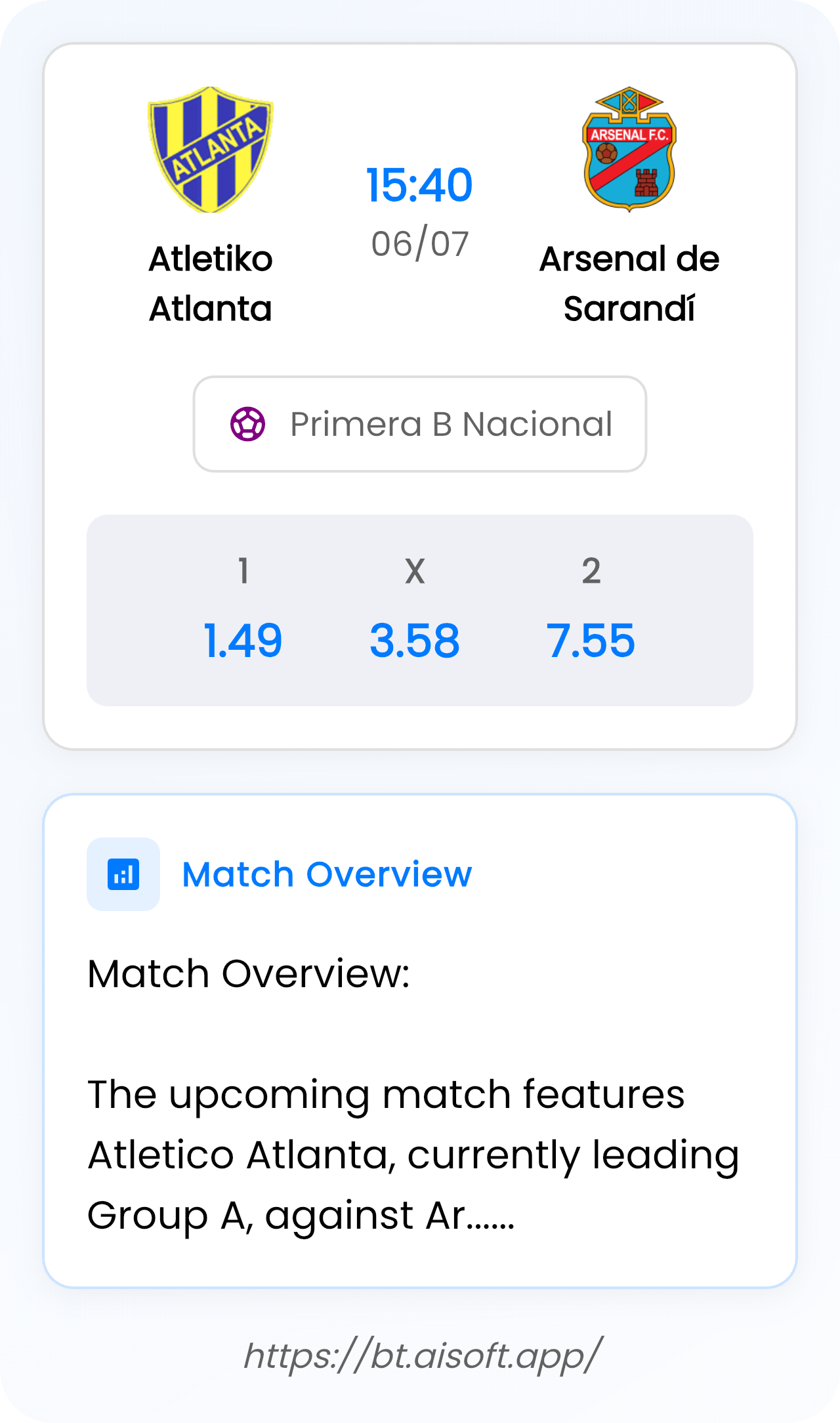840x1423 pixels.
Task: Select home win odds 1.49
Action: click(242, 640)
